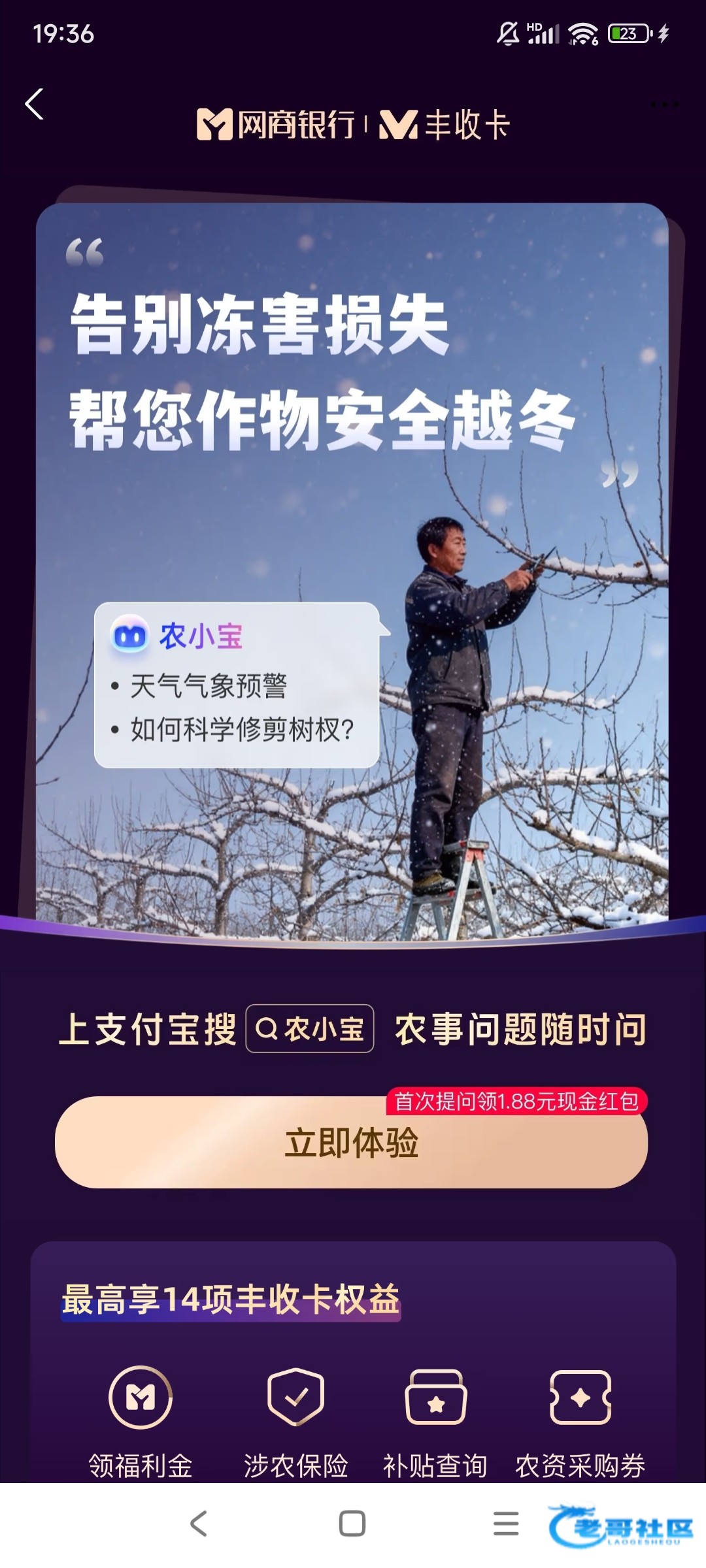
Task: Go back using the top-left arrow
Action: click(35, 105)
